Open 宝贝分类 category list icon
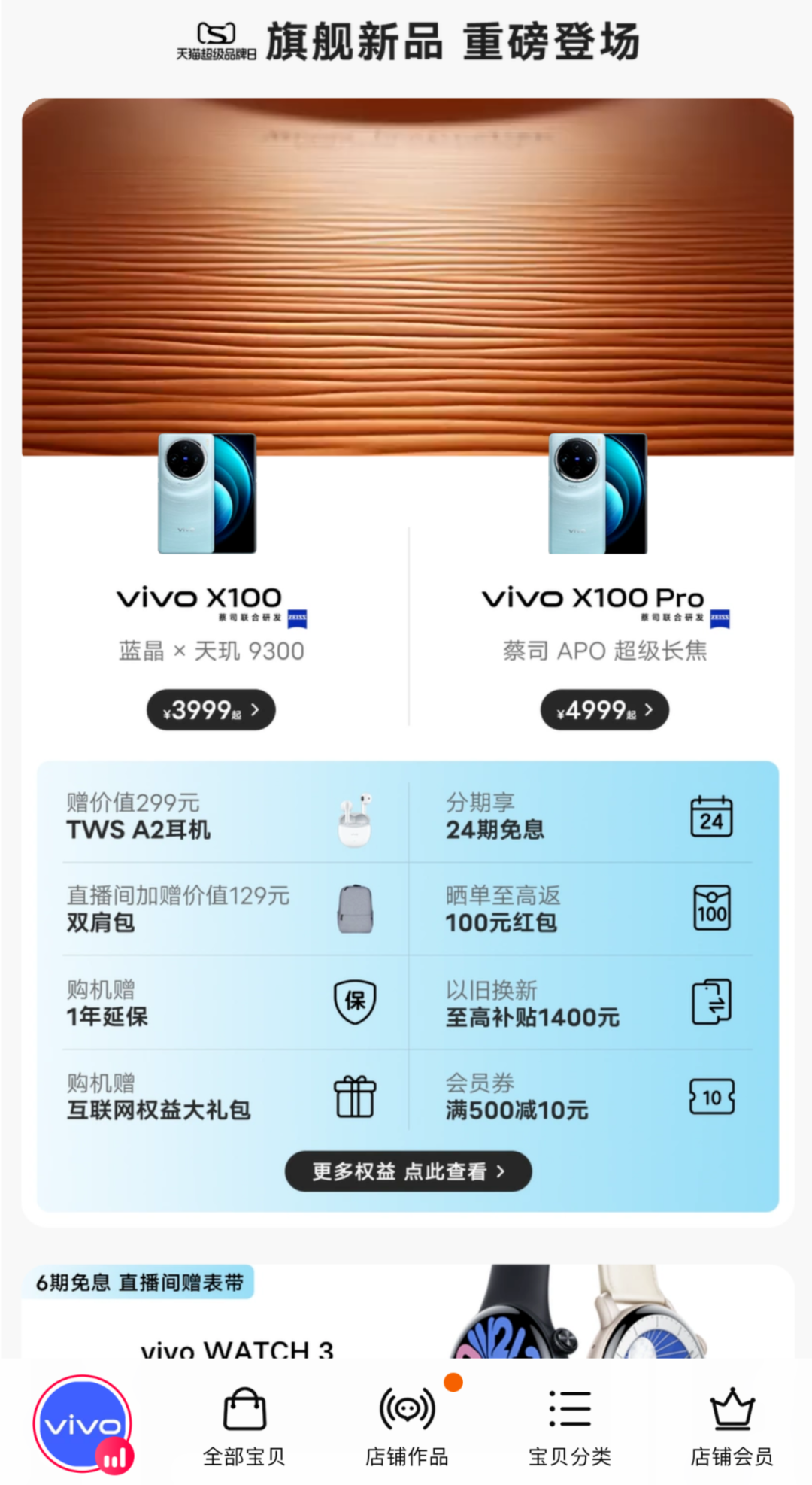This screenshot has height=1485, width=812. pyautogui.click(x=568, y=1413)
